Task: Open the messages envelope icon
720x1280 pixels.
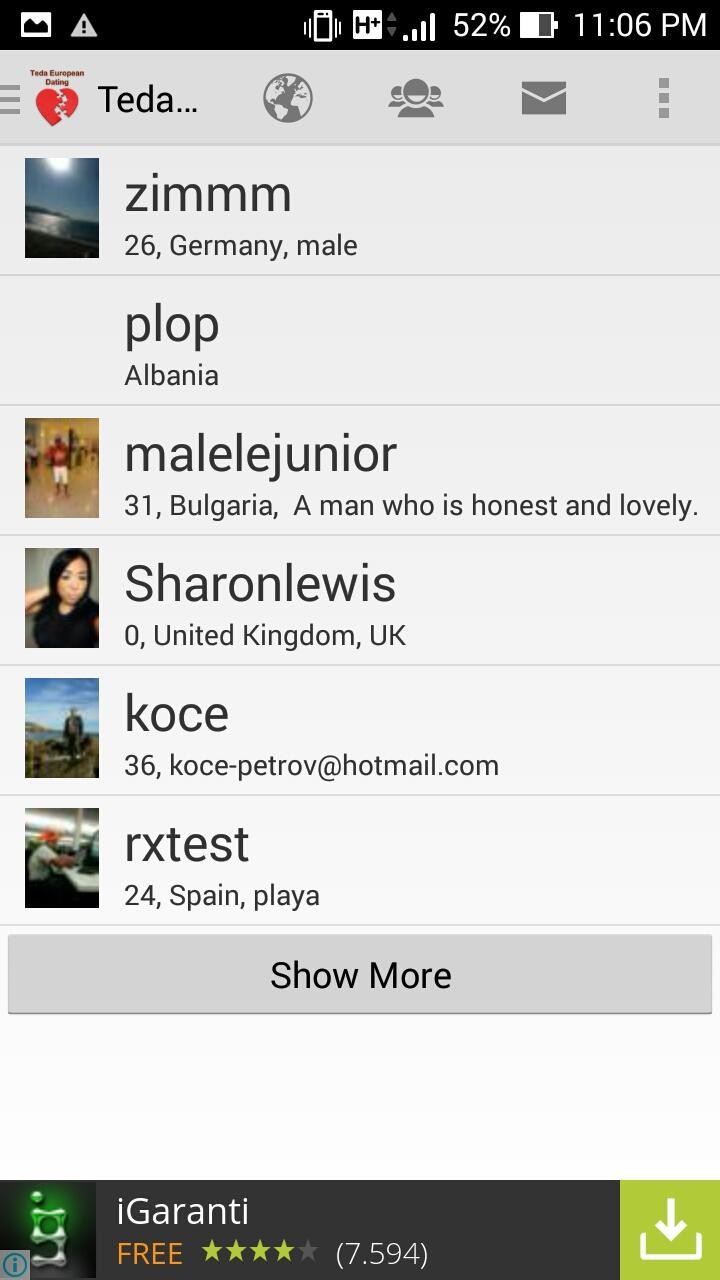Action: click(543, 99)
